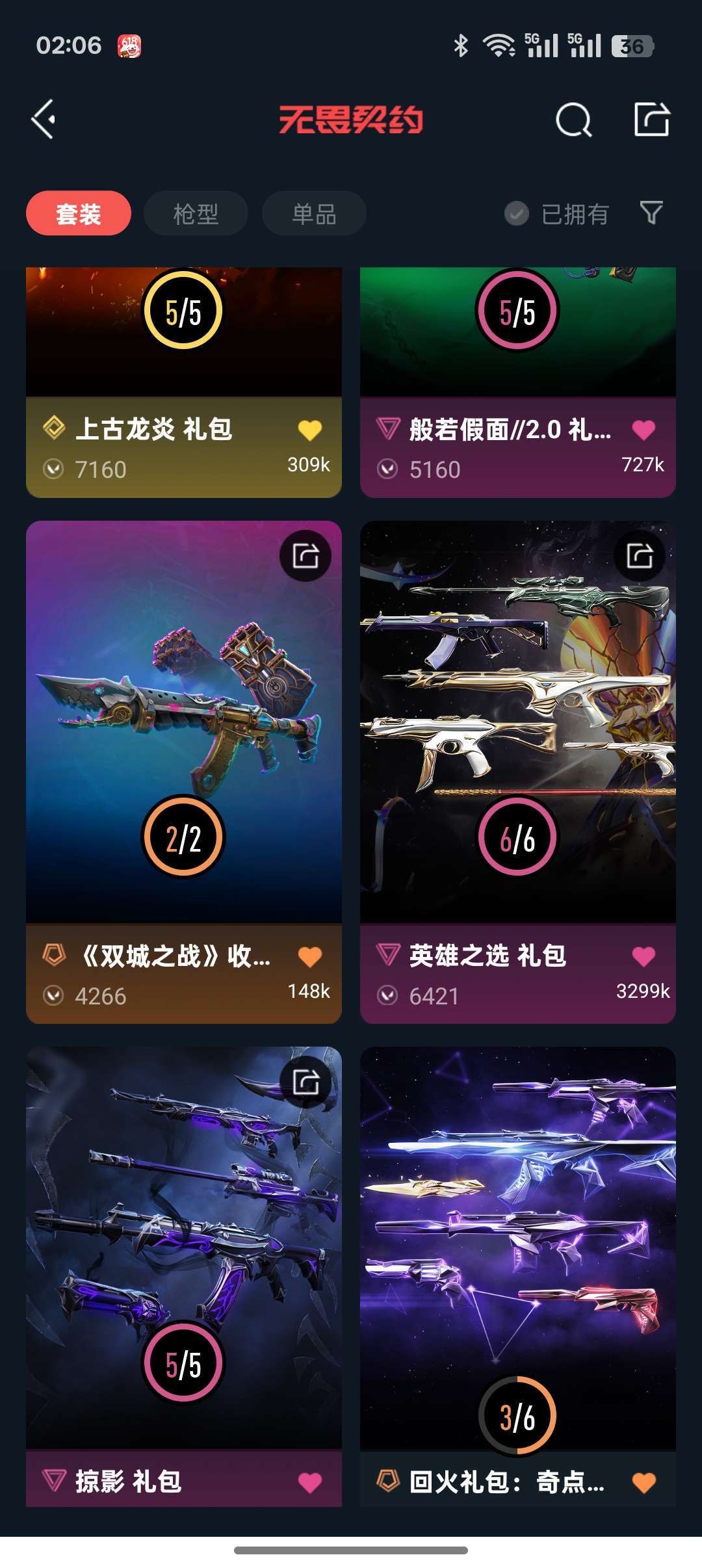Share the 英雄之选 礼包 bundle

coord(640,556)
